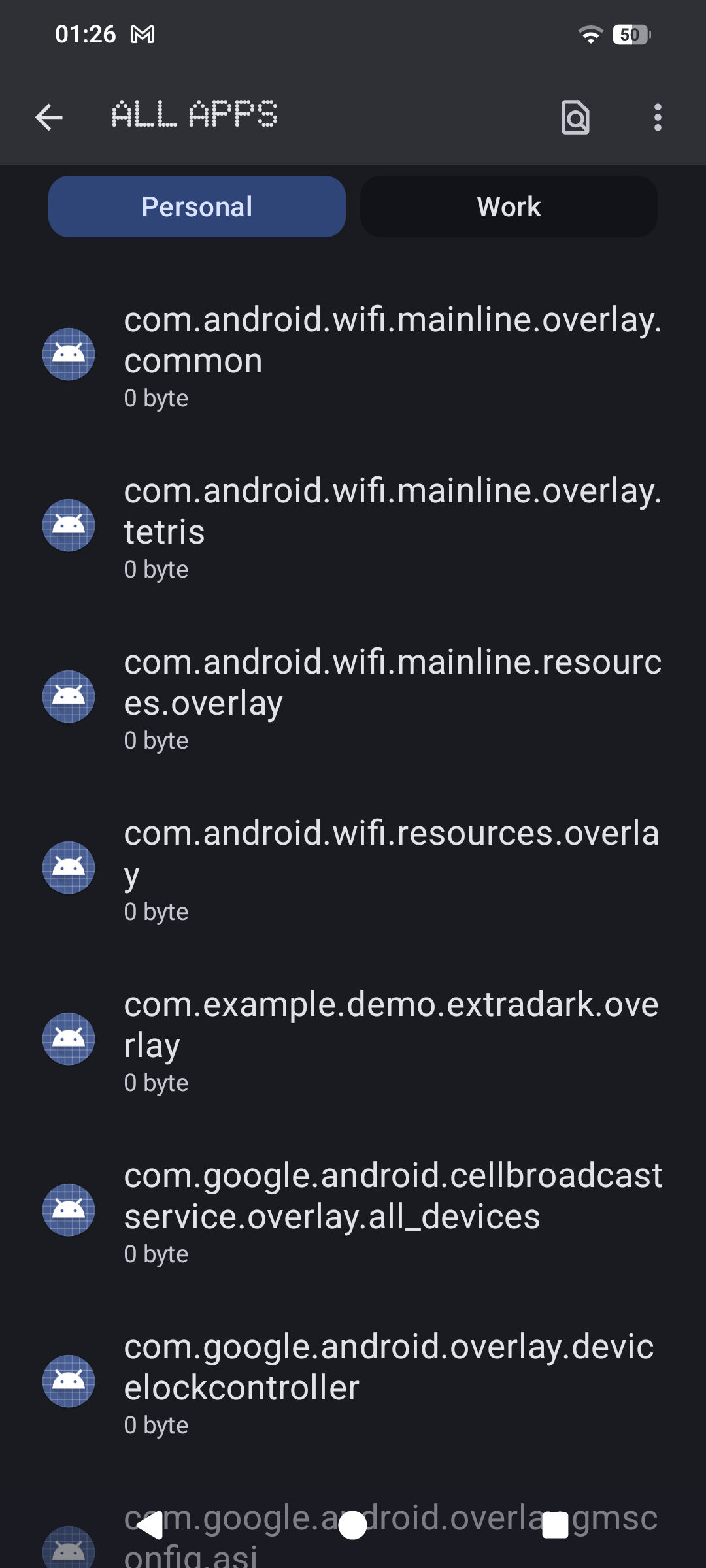Open the three-dot overflow menu
This screenshot has height=1568, width=706.
point(658,118)
